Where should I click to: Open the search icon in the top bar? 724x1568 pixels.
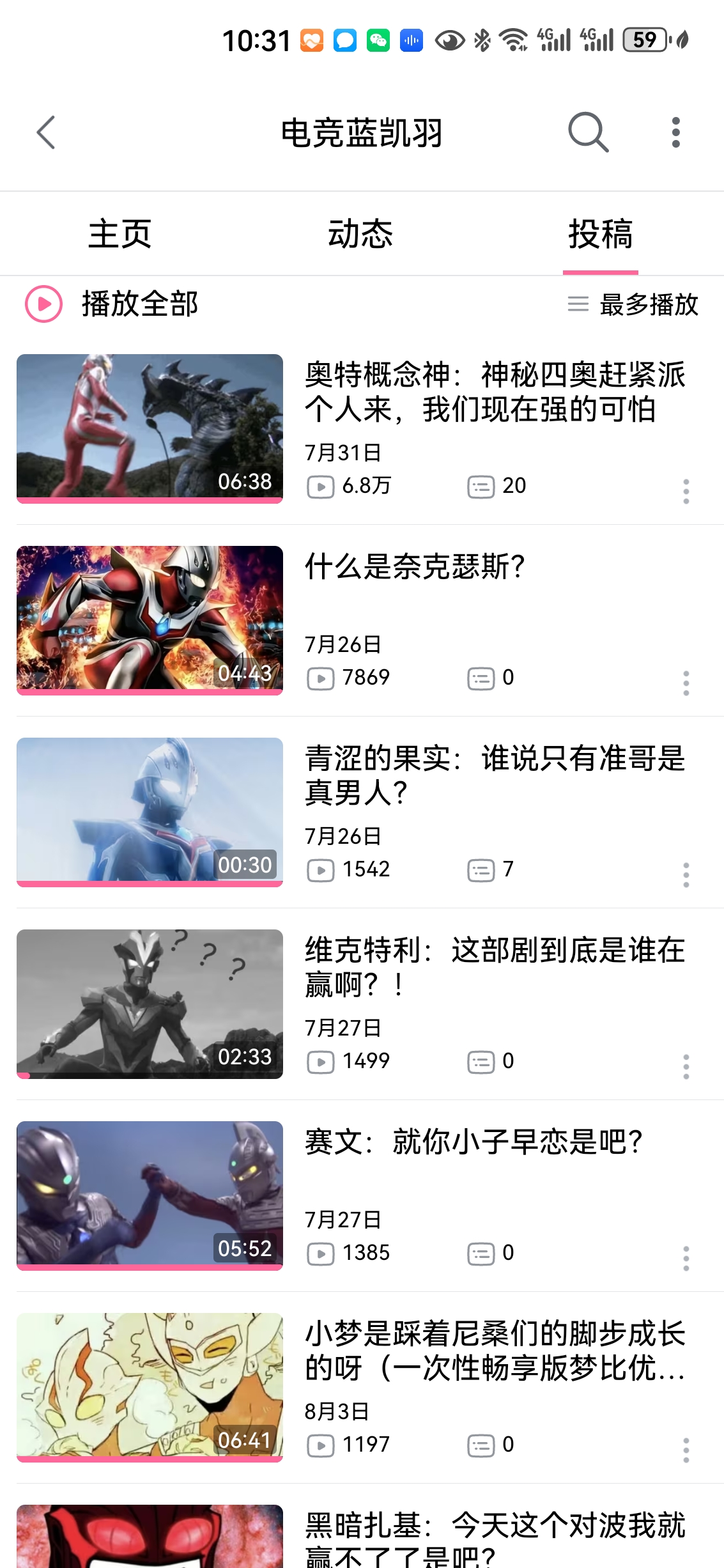coord(587,132)
